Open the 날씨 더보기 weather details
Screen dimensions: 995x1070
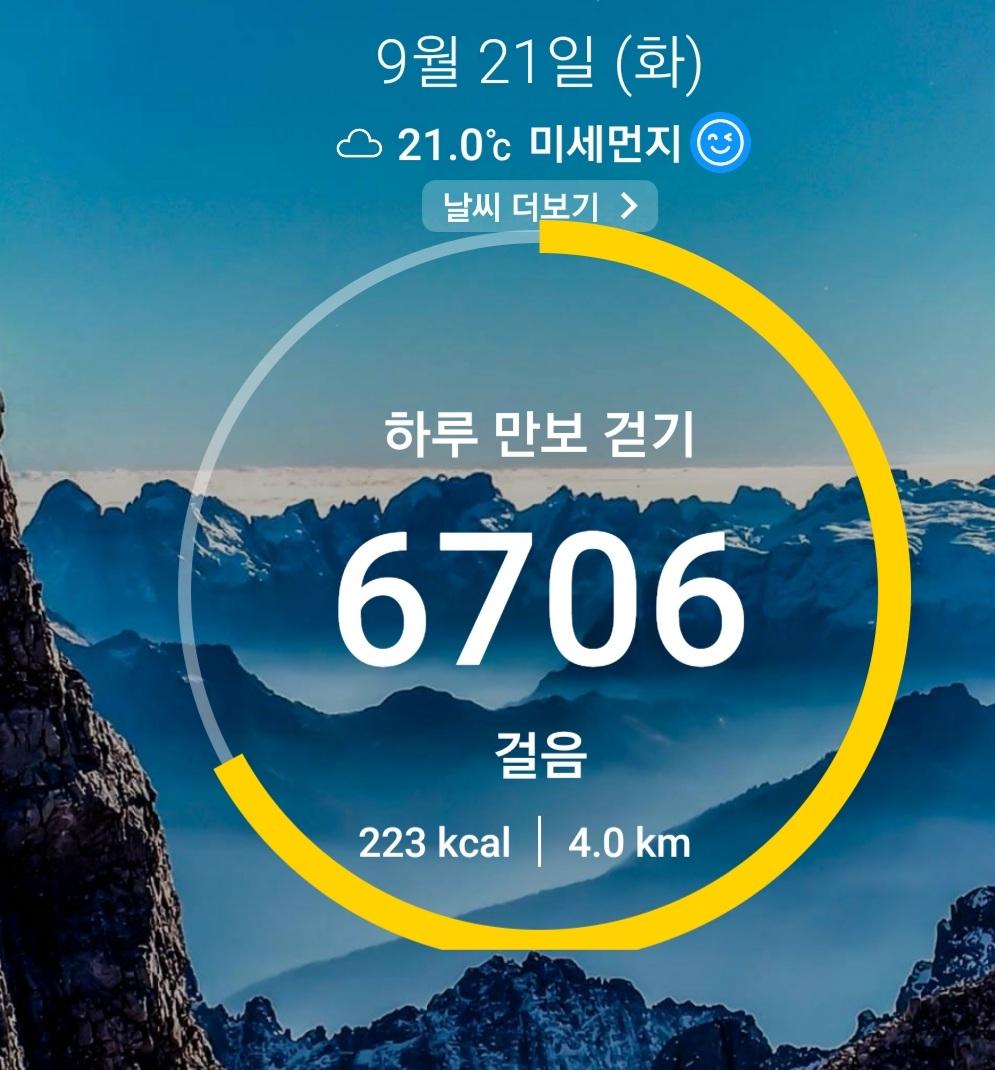539,206
